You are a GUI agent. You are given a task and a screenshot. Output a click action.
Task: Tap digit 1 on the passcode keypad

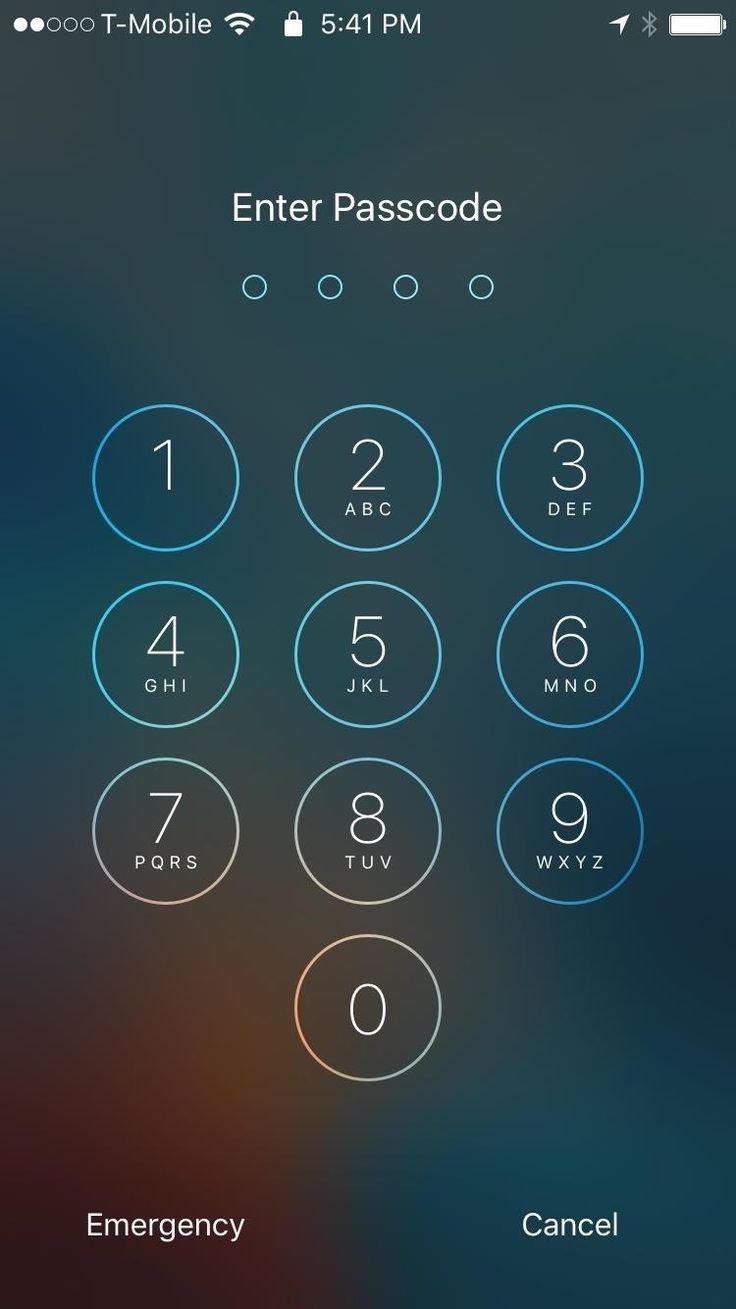point(166,477)
